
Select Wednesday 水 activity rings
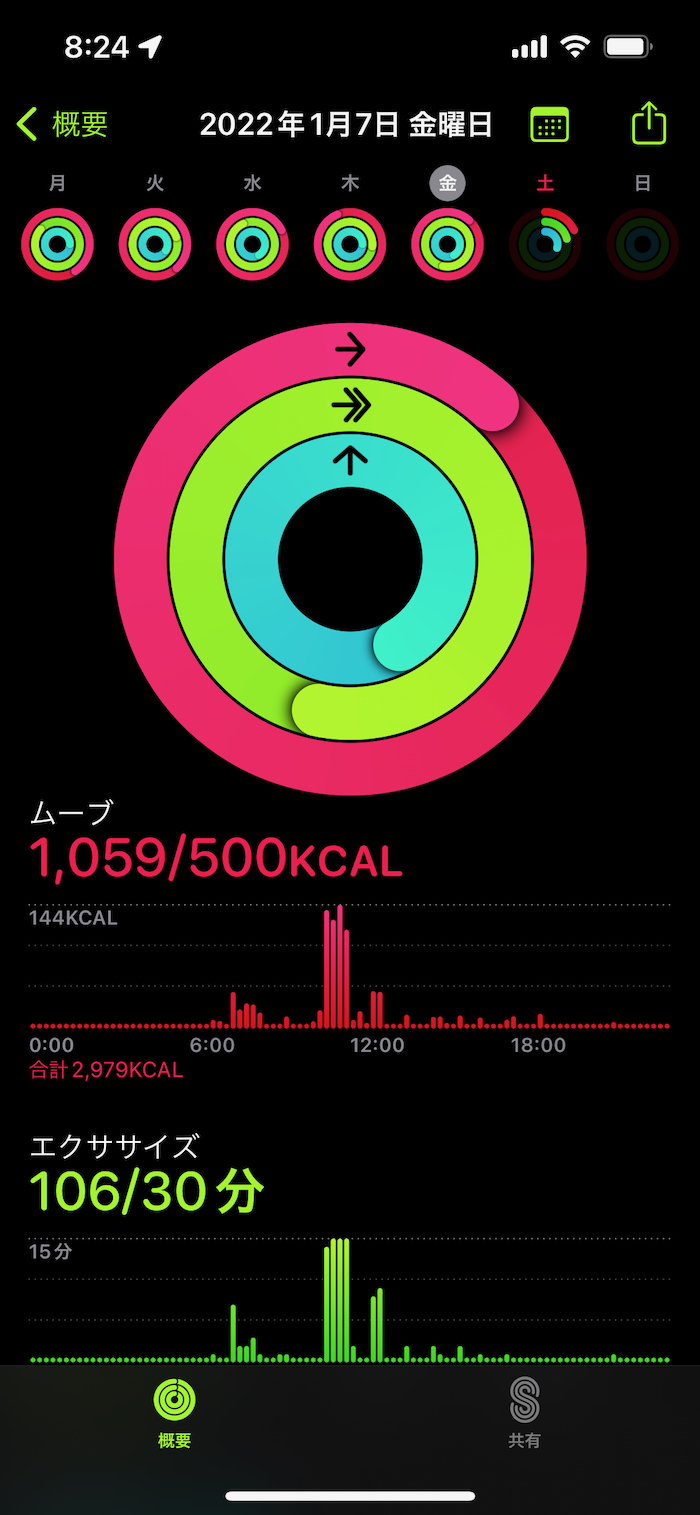(252, 244)
